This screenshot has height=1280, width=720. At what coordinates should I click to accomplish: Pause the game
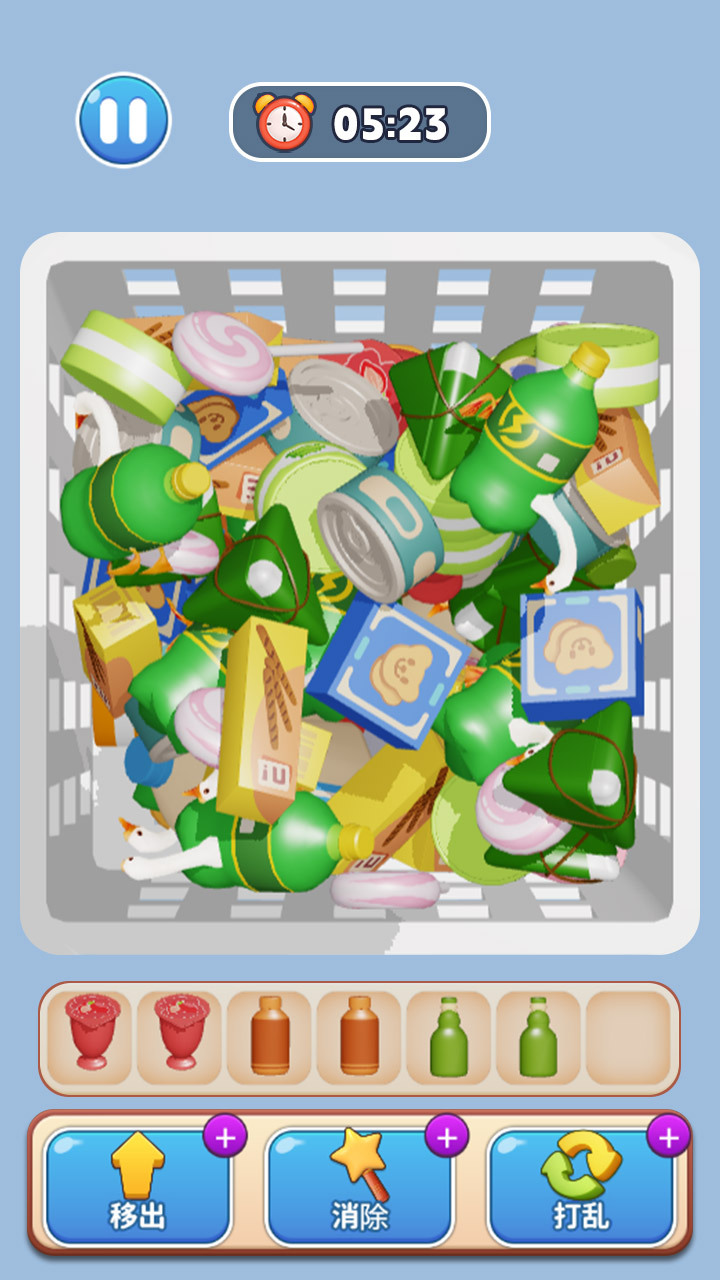point(124,120)
